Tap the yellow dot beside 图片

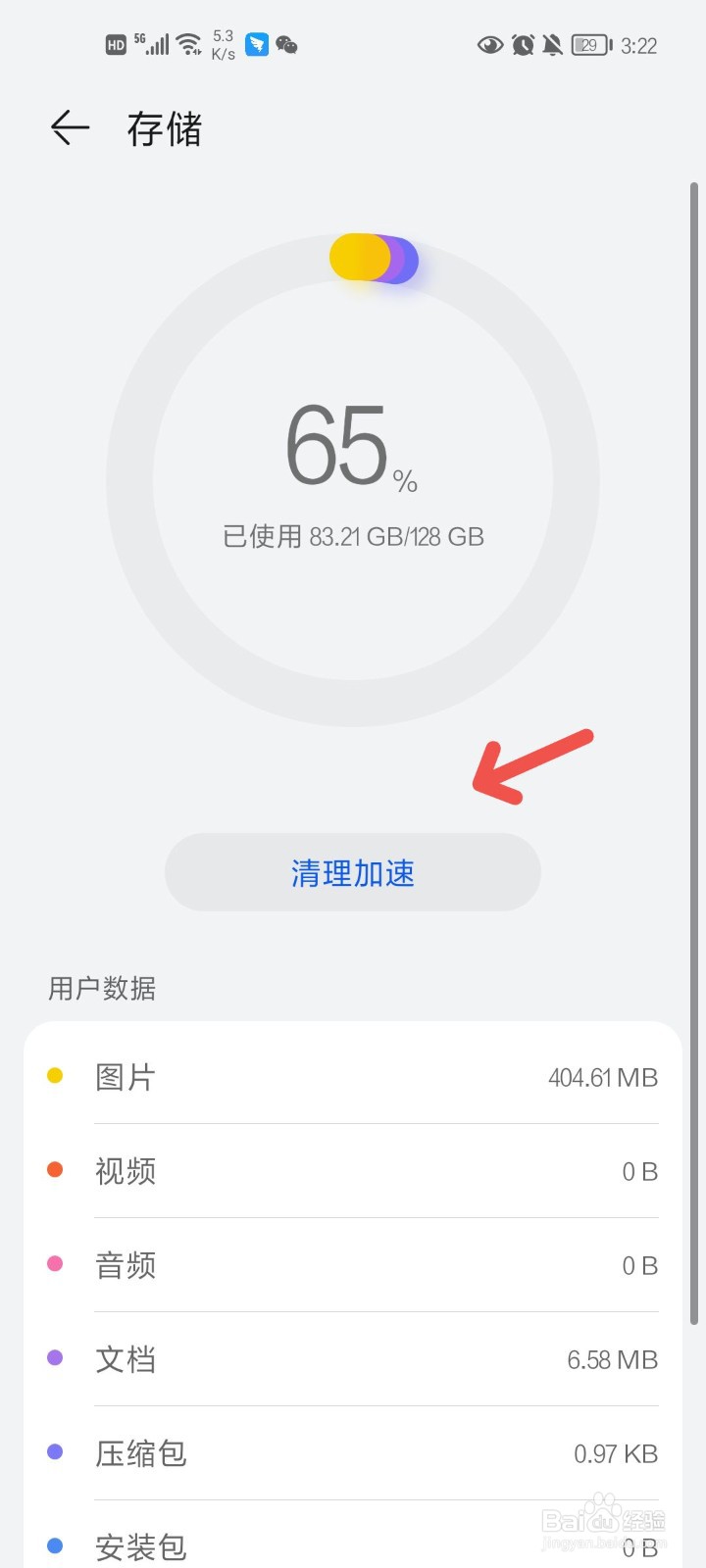point(55,1075)
